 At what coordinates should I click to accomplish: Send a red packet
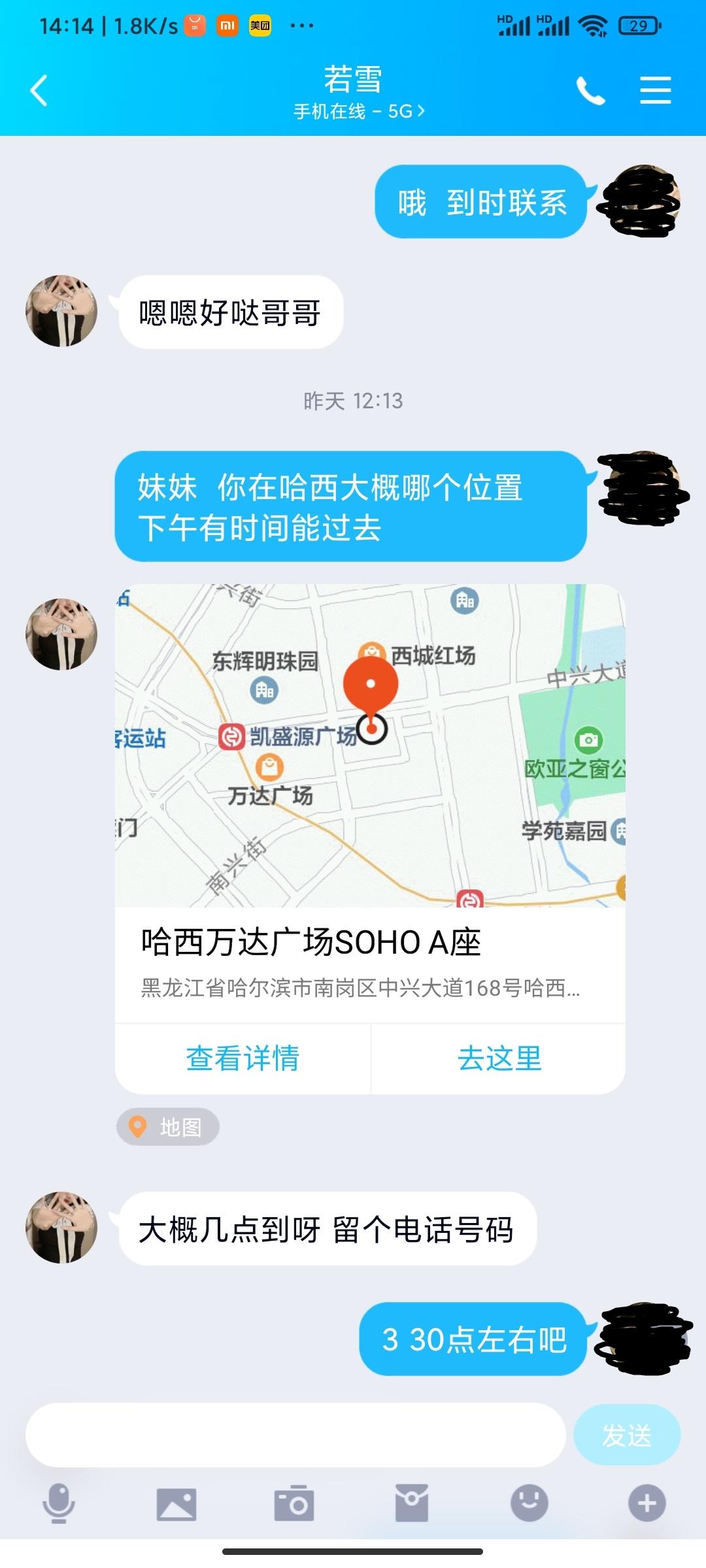click(412, 1503)
